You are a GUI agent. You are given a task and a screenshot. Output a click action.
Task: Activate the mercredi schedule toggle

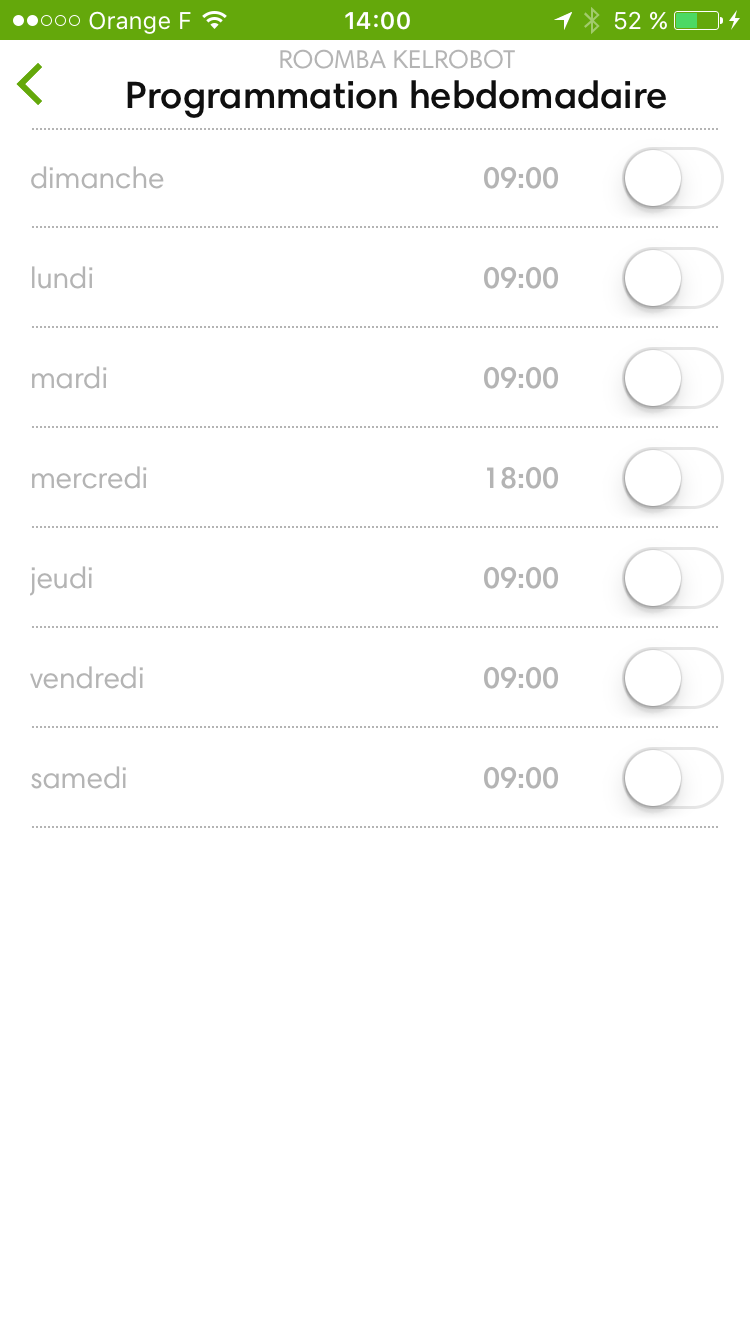(673, 478)
